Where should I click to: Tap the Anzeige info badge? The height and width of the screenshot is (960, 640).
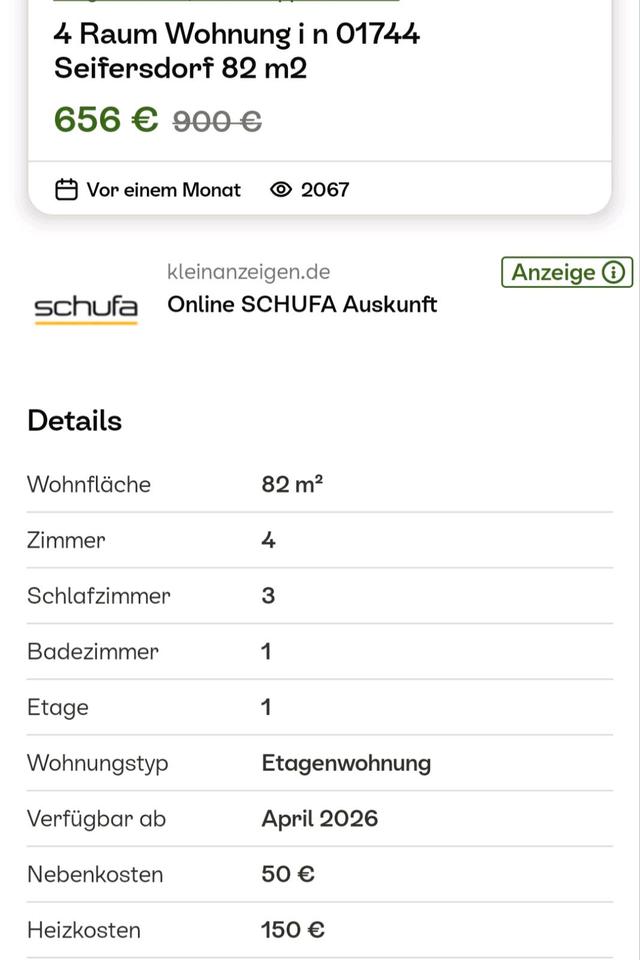[x=566, y=272]
